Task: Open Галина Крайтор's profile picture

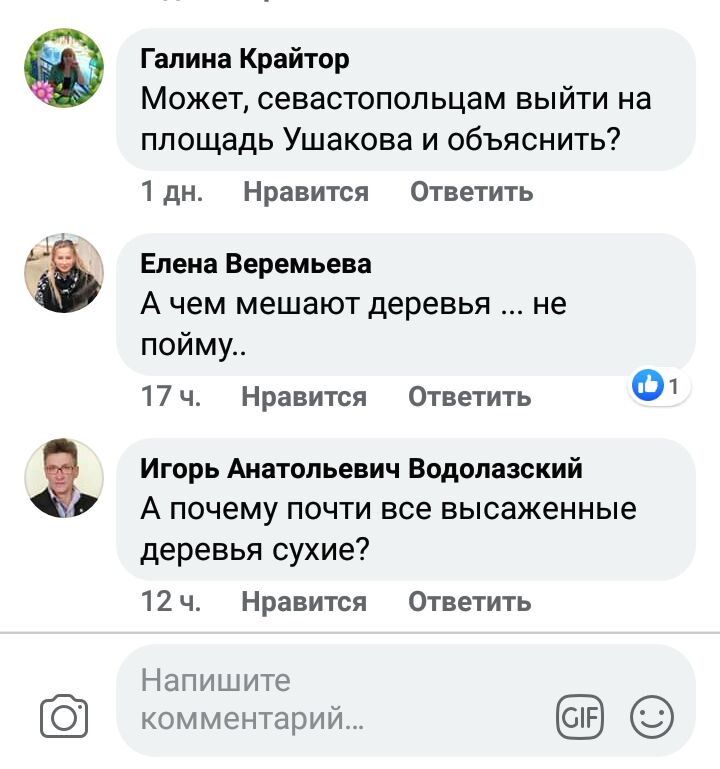Action: click(64, 68)
